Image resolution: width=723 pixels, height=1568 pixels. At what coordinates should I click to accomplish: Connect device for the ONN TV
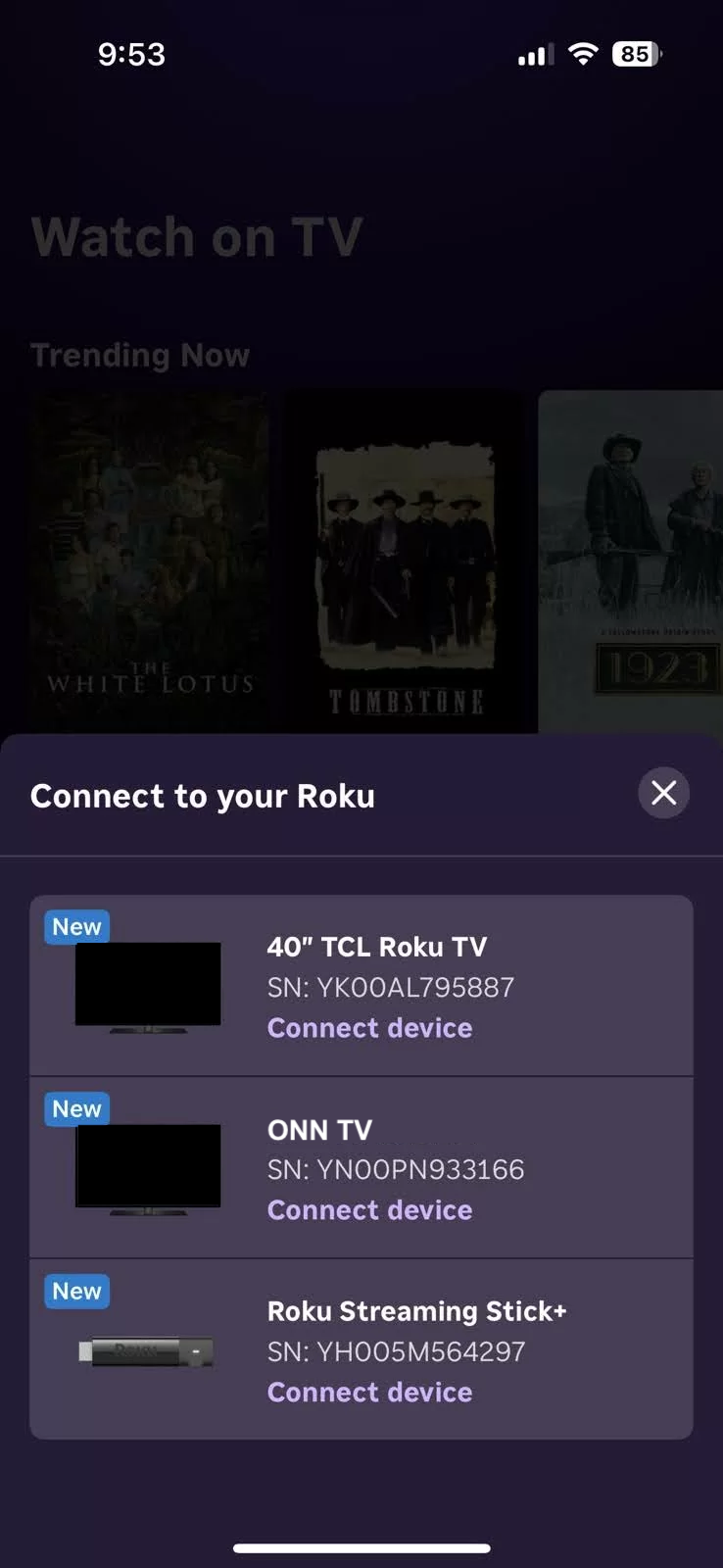[369, 1209]
